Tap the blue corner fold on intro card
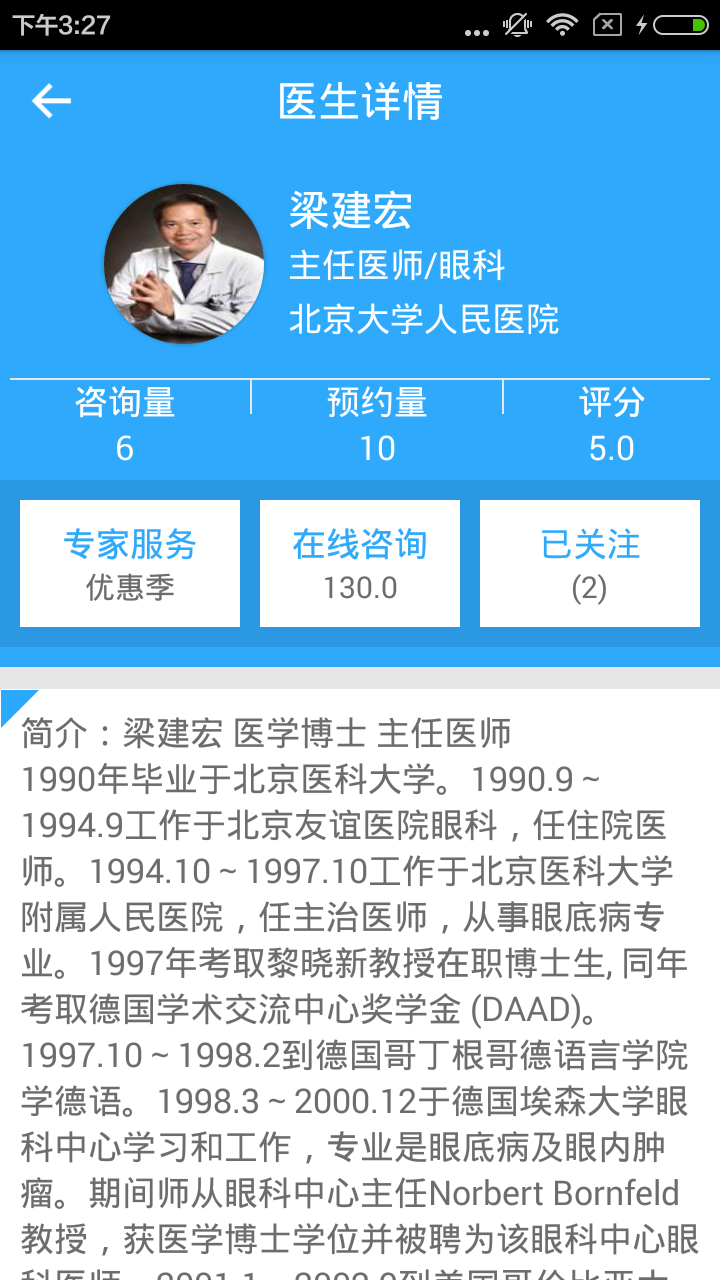 click(14, 702)
